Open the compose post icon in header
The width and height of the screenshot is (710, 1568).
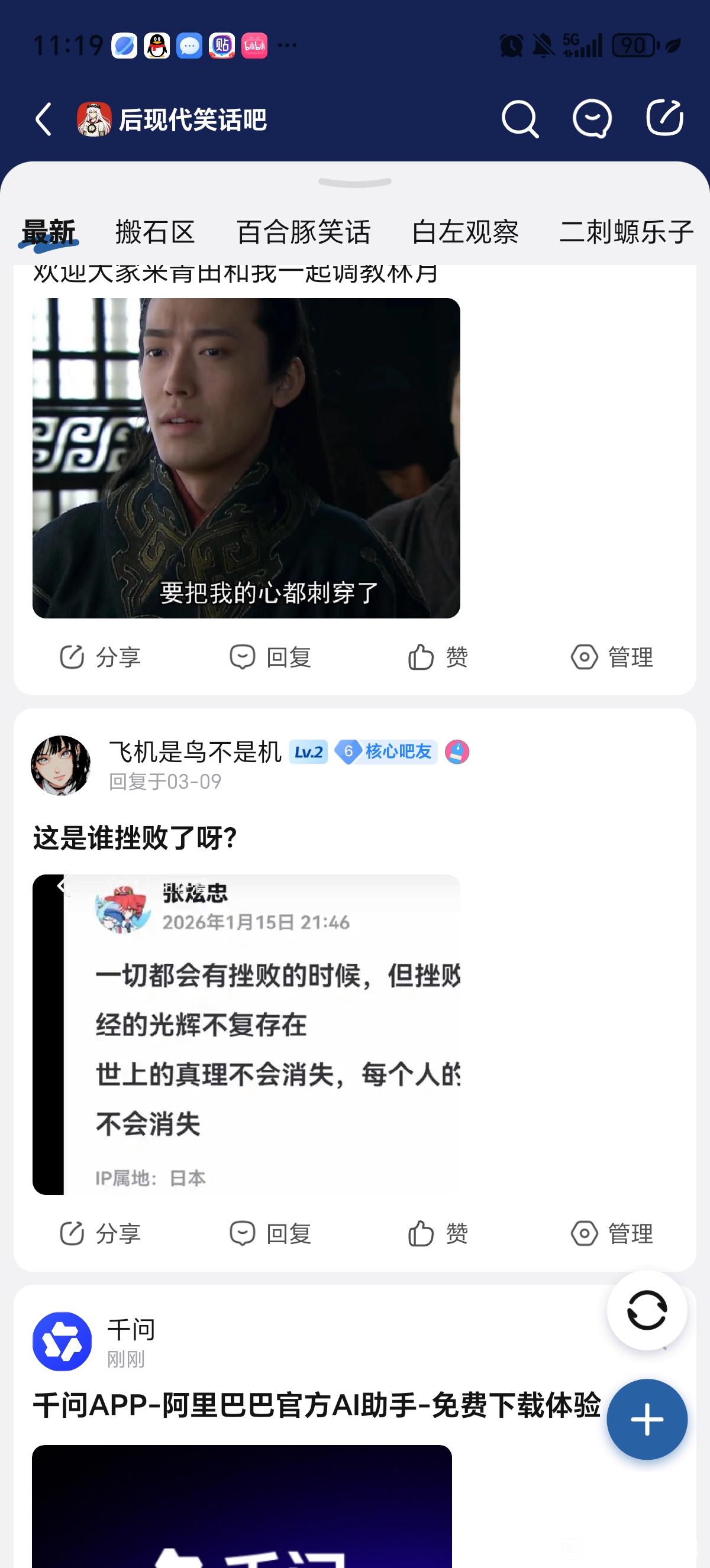pyautogui.click(x=664, y=118)
